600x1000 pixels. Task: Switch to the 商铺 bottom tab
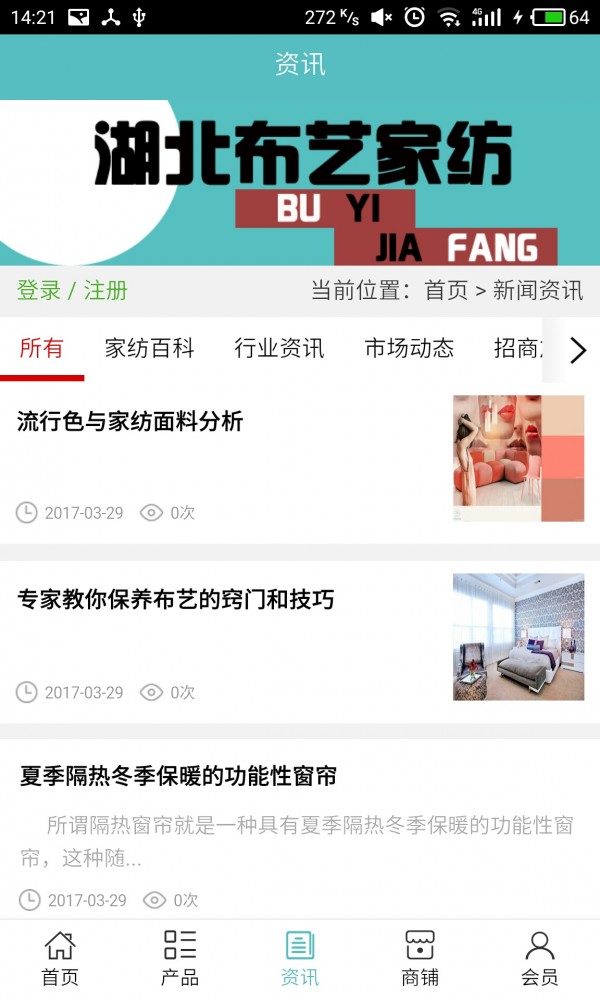pyautogui.click(x=420, y=959)
